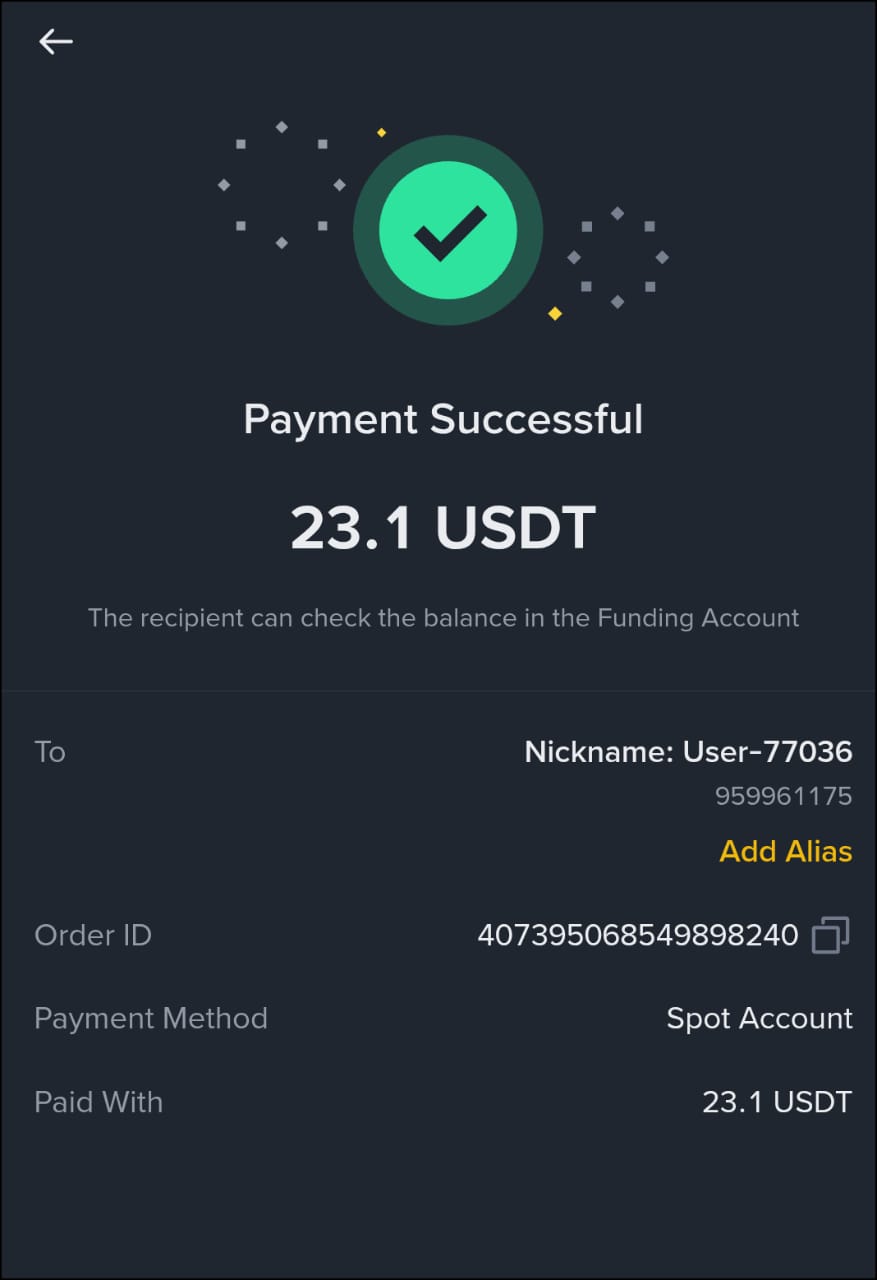877x1280 pixels.
Task: Click the recipient nickname User-77036
Action: 689,752
